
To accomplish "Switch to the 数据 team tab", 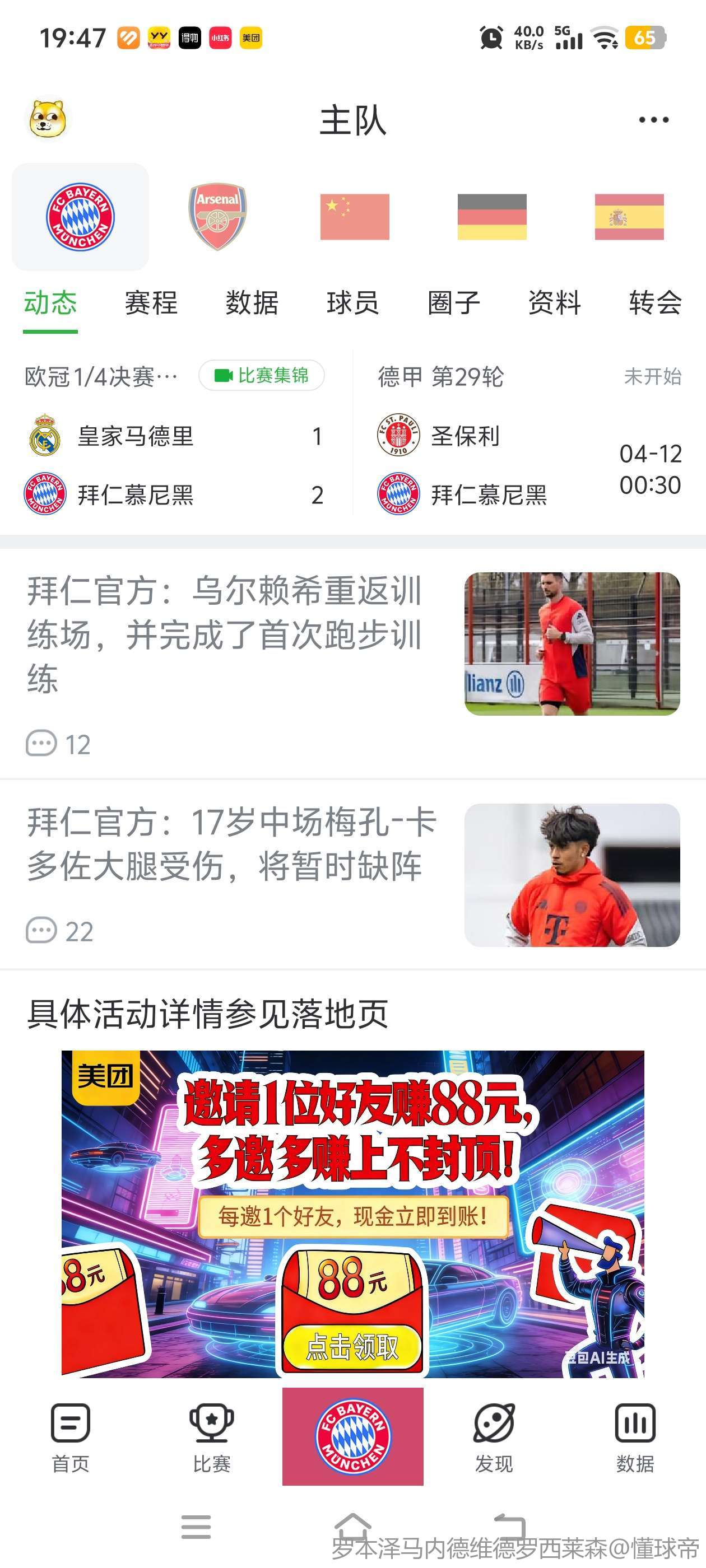I will pos(252,303).
